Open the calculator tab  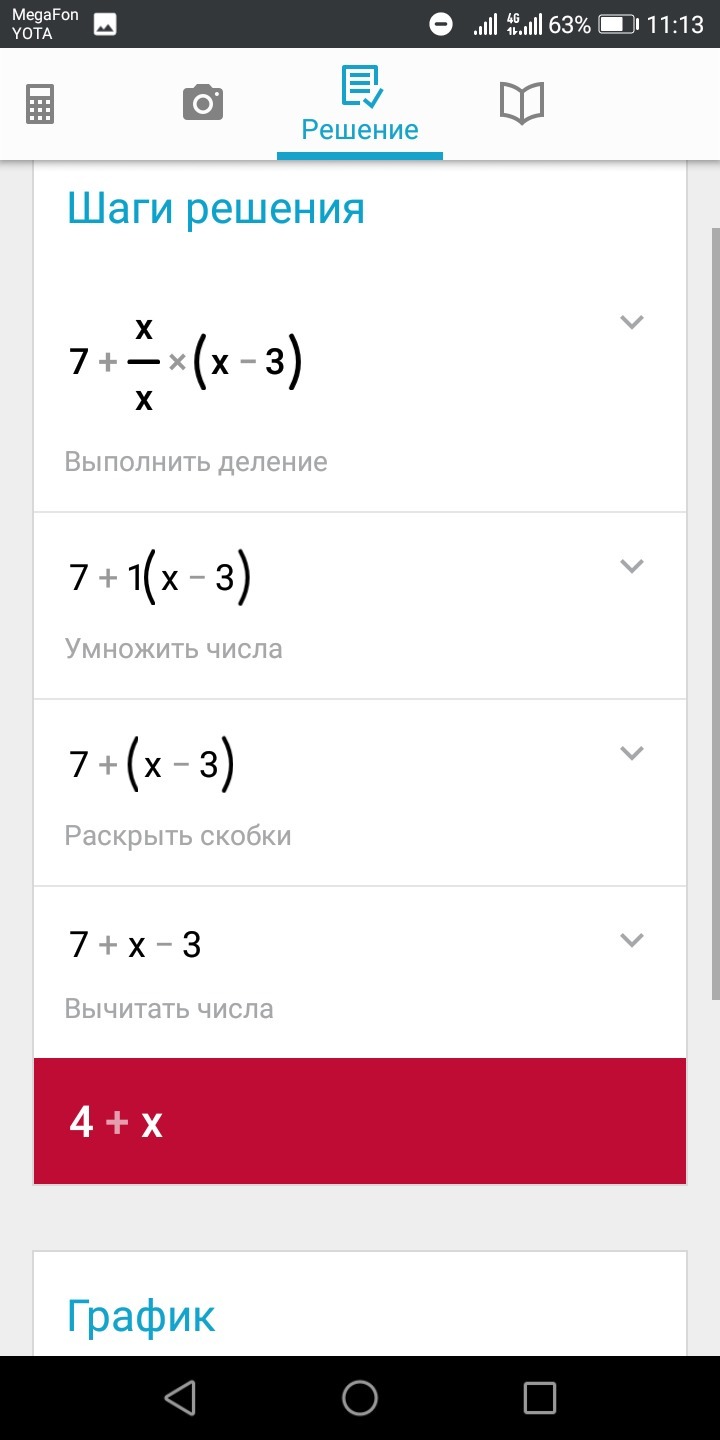(x=40, y=103)
